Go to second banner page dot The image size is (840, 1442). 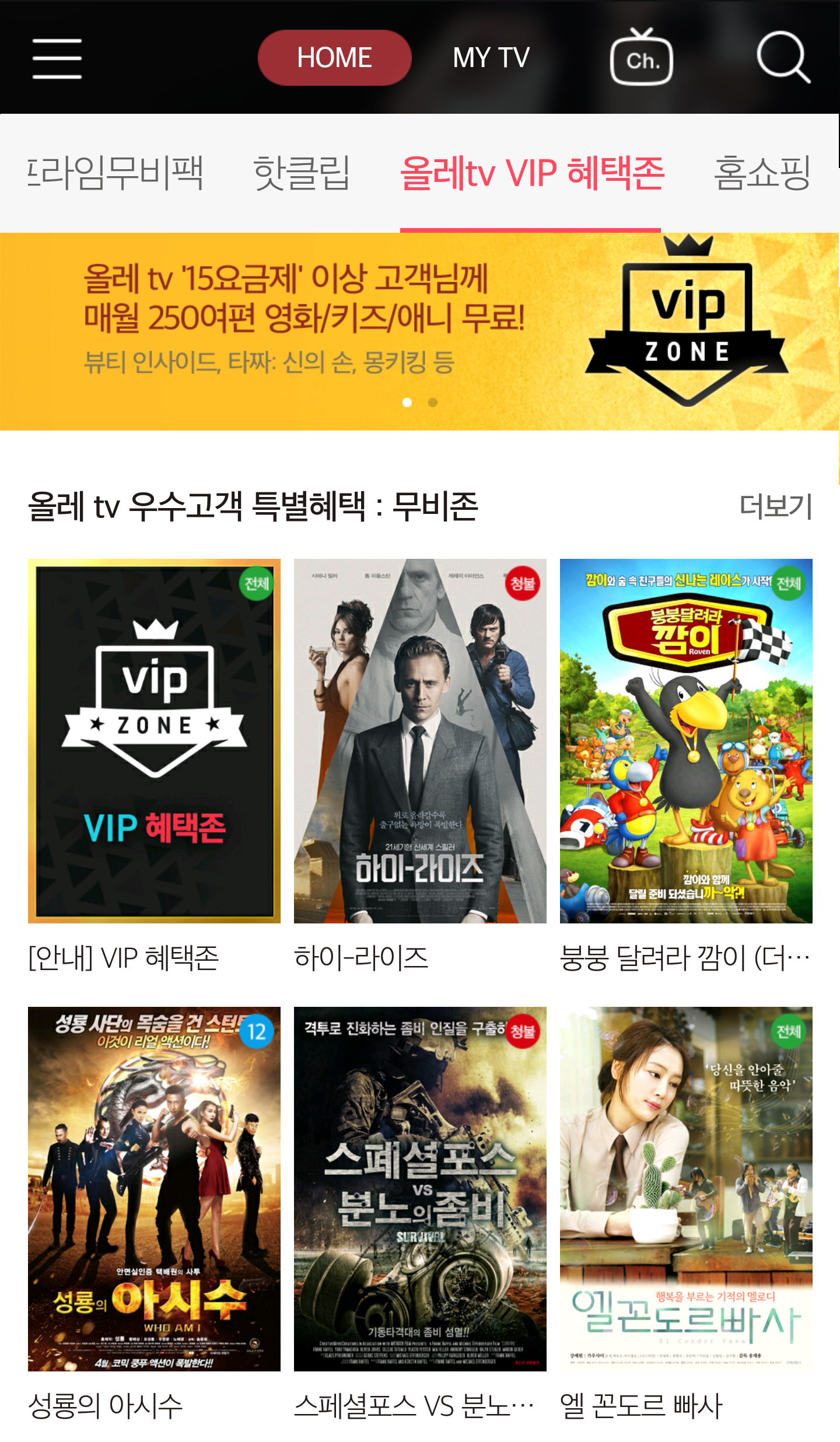coord(433,402)
